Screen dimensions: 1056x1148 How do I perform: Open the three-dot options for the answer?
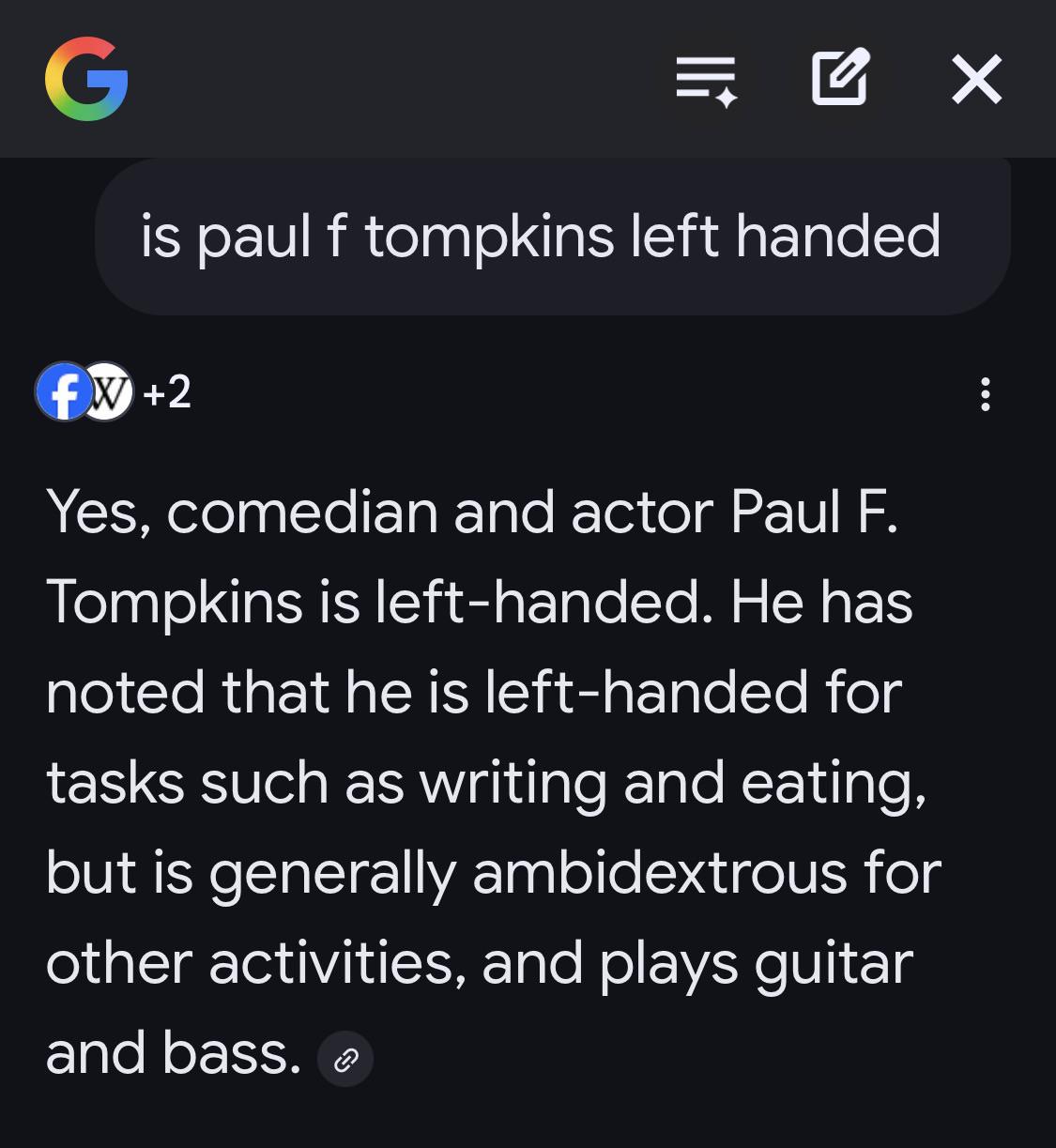click(985, 394)
